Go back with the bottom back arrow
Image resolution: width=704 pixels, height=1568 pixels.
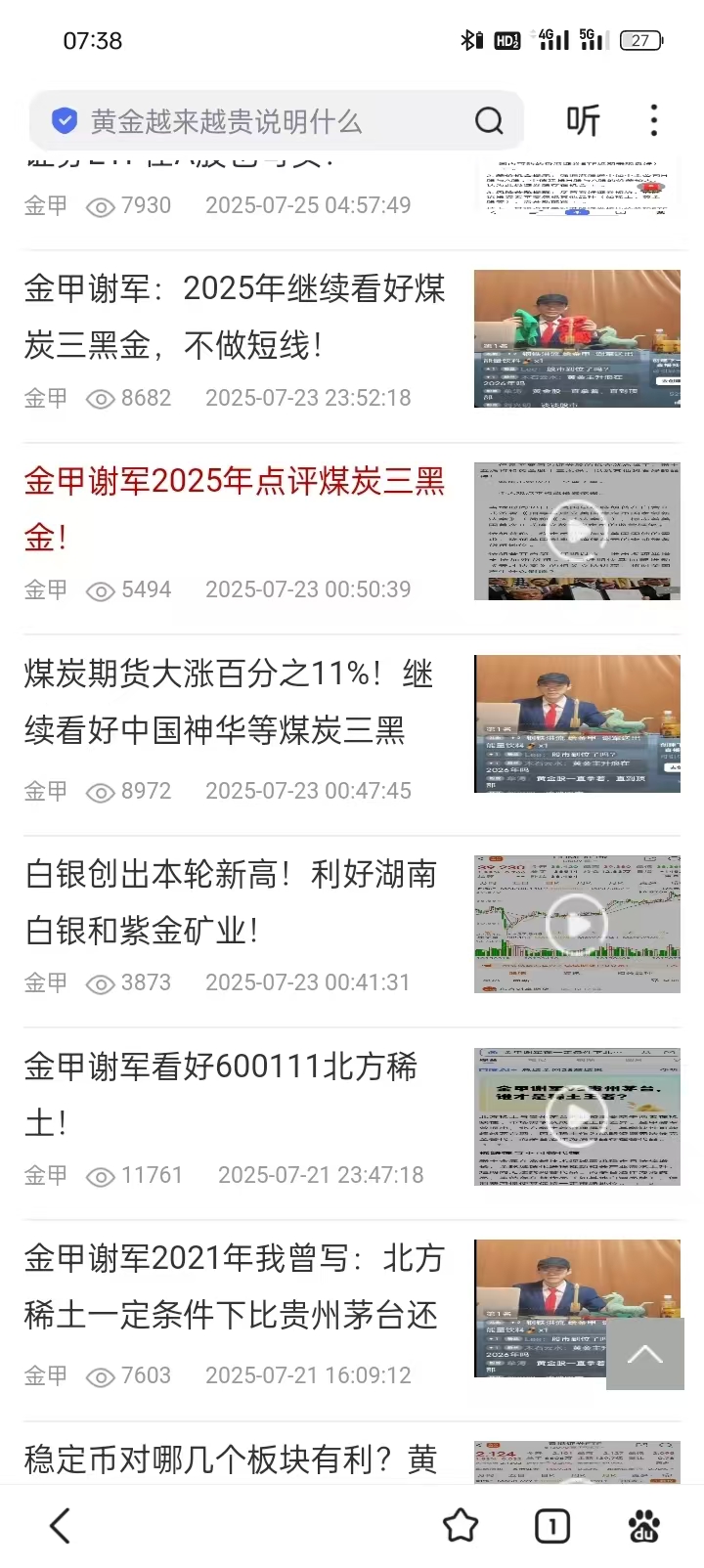coord(61,1525)
